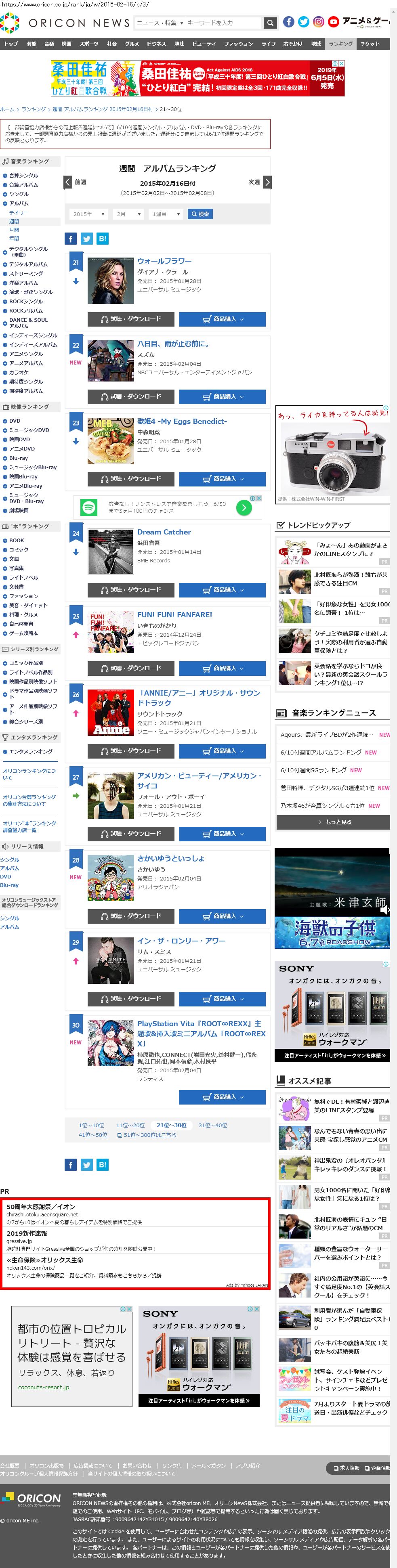Go to 次週 next week ranking
The image size is (397, 1568).
[259, 182]
